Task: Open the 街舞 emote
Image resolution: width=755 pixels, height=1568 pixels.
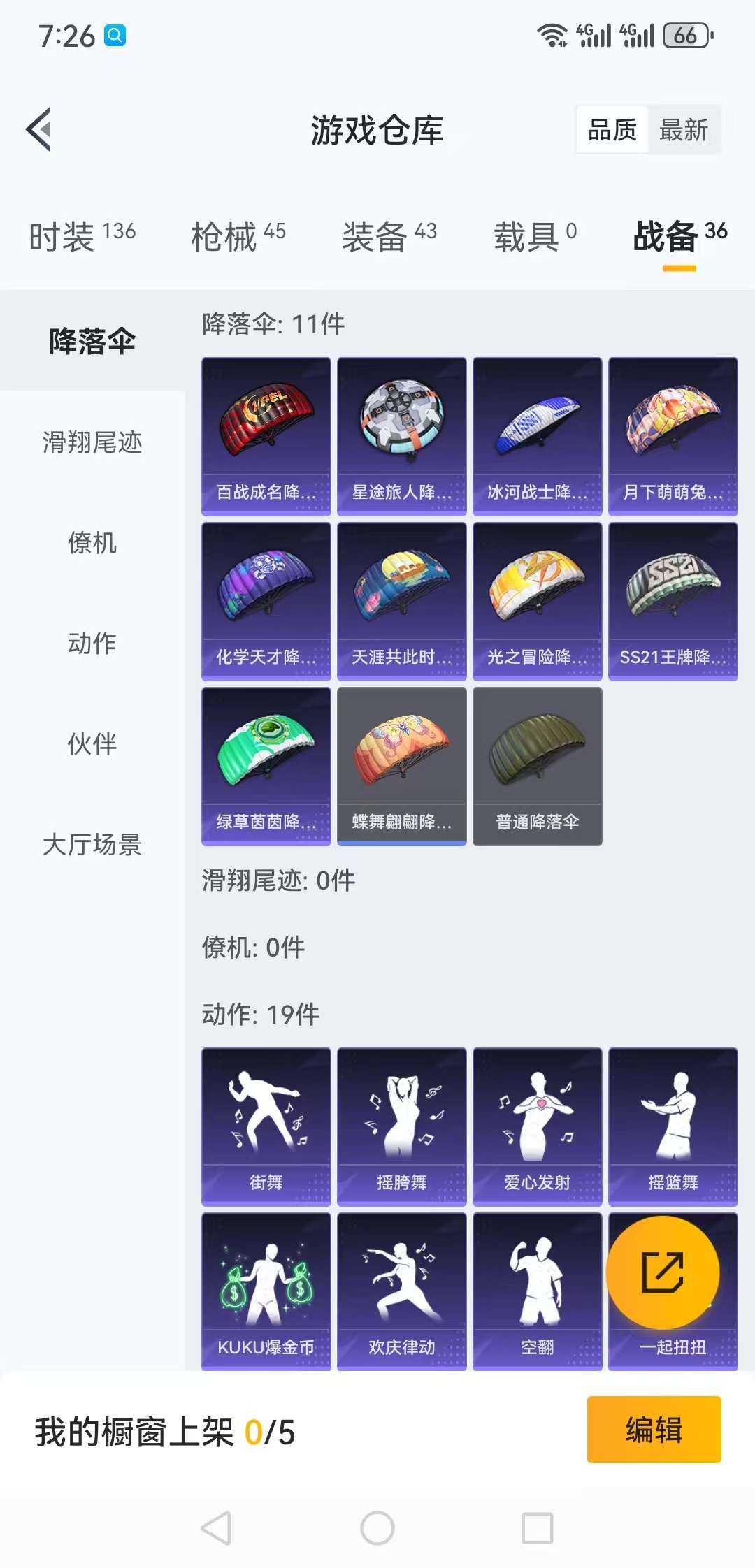Action: (266, 1126)
